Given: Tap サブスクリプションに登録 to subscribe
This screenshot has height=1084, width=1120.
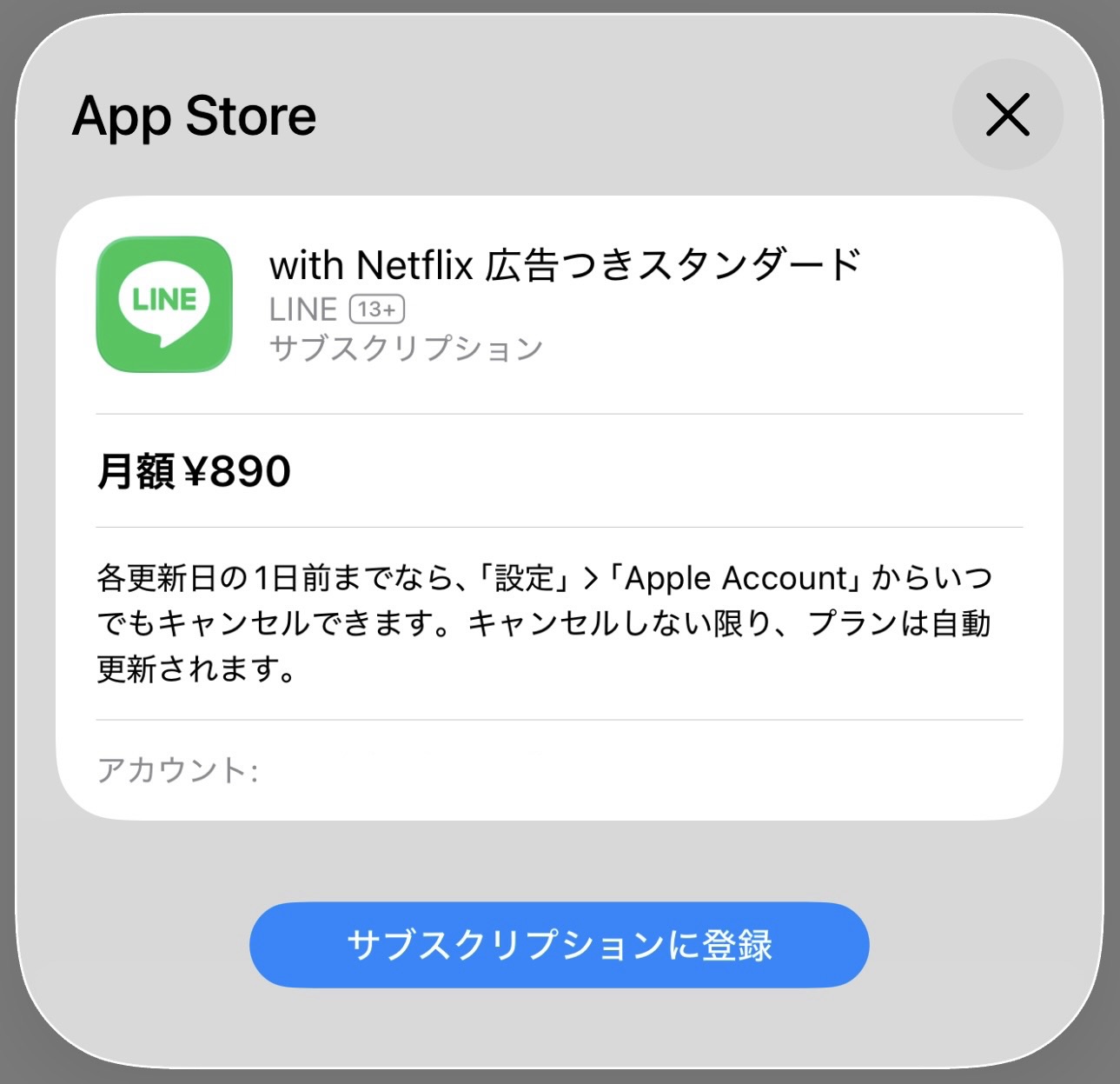Looking at the screenshot, I should pyautogui.click(x=559, y=945).
